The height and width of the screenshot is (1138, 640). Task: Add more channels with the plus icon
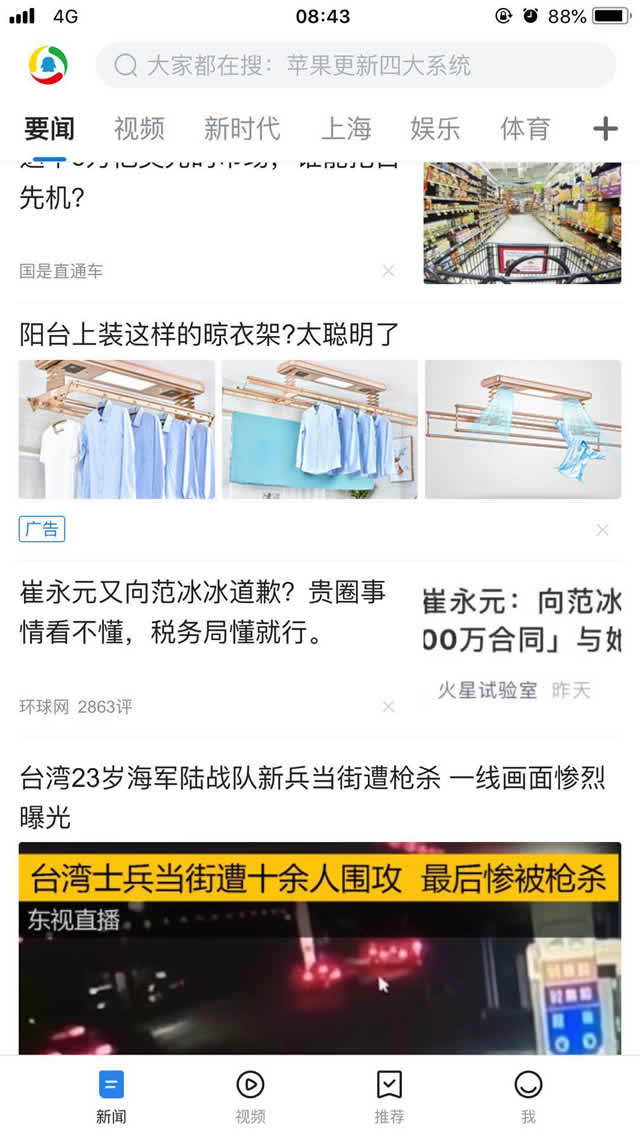click(x=605, y=129)
